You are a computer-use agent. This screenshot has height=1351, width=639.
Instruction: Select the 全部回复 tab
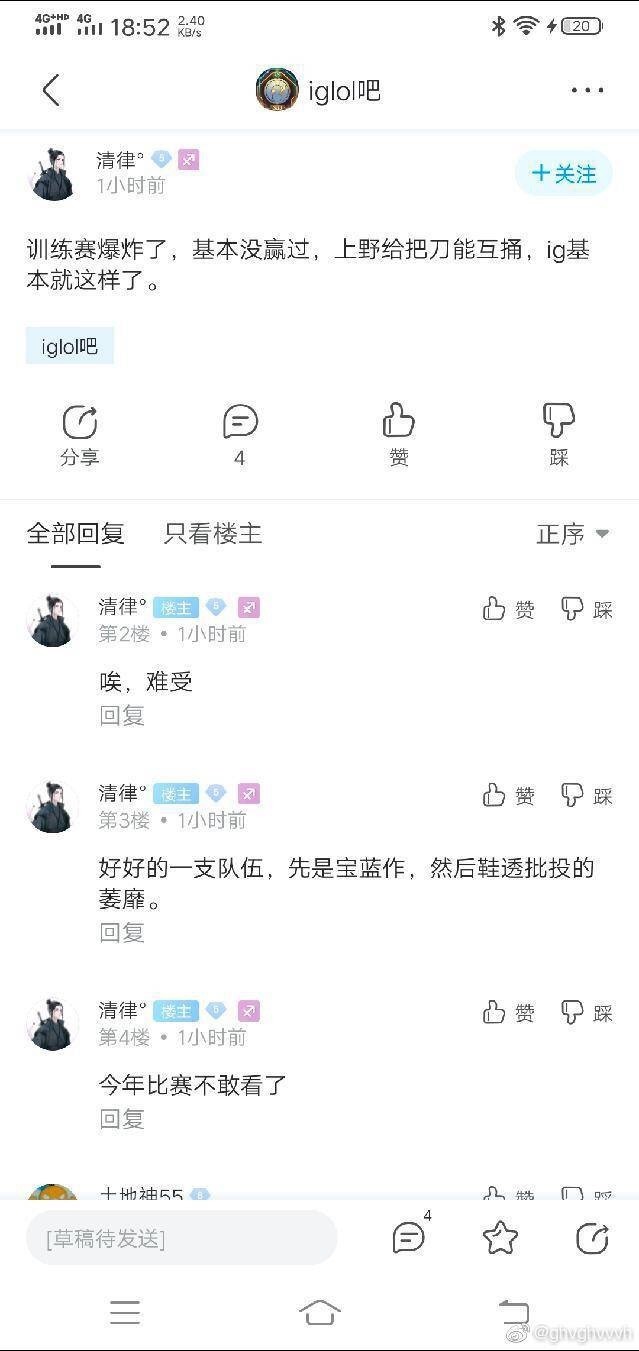[x=76, y=534]
